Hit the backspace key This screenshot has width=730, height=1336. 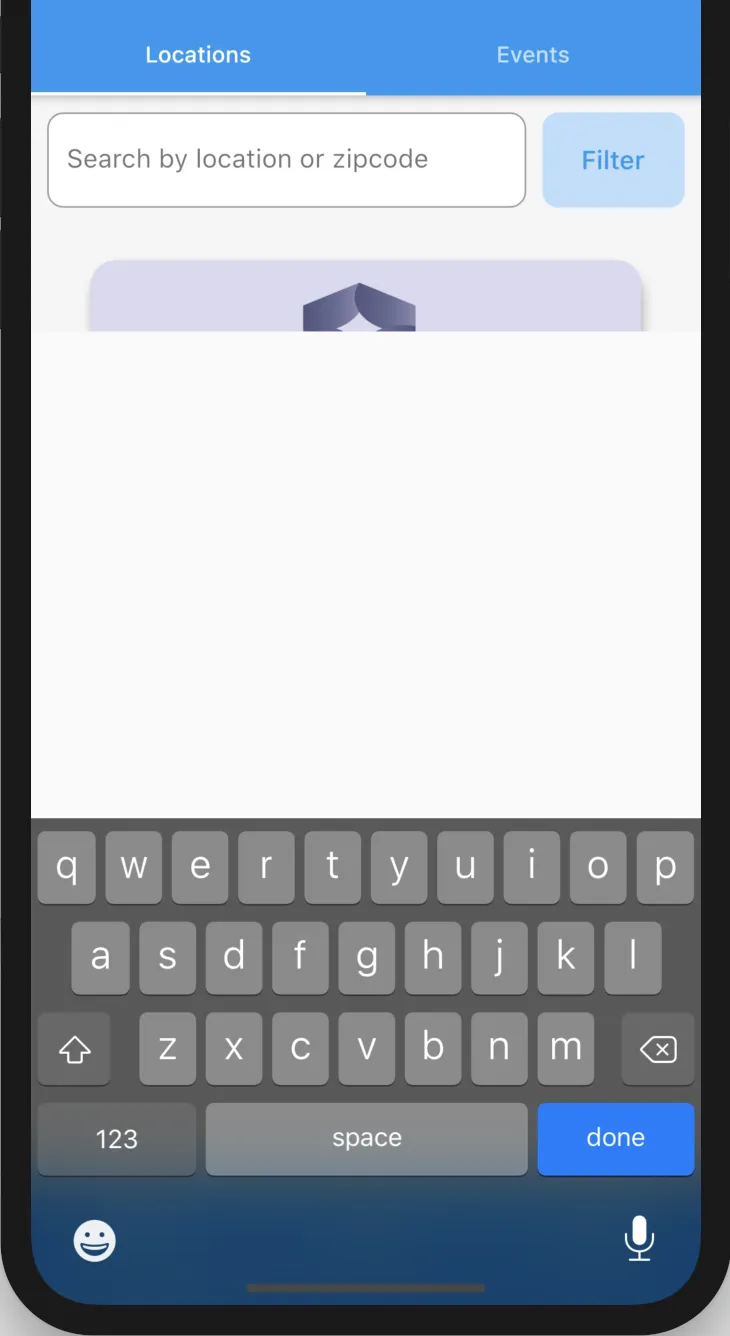pyautogui.click(x=657, y=1049)
